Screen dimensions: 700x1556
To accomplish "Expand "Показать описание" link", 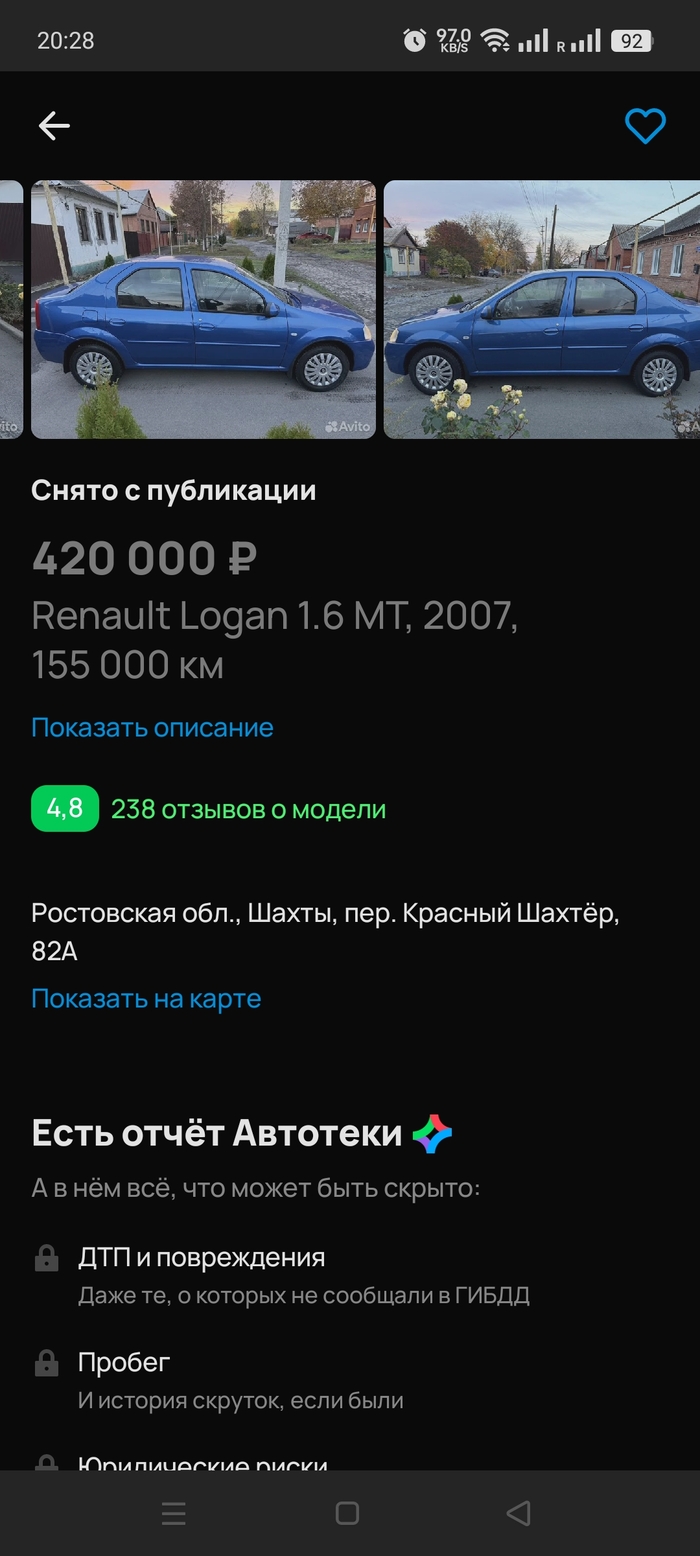I will (x=152, y=728).
